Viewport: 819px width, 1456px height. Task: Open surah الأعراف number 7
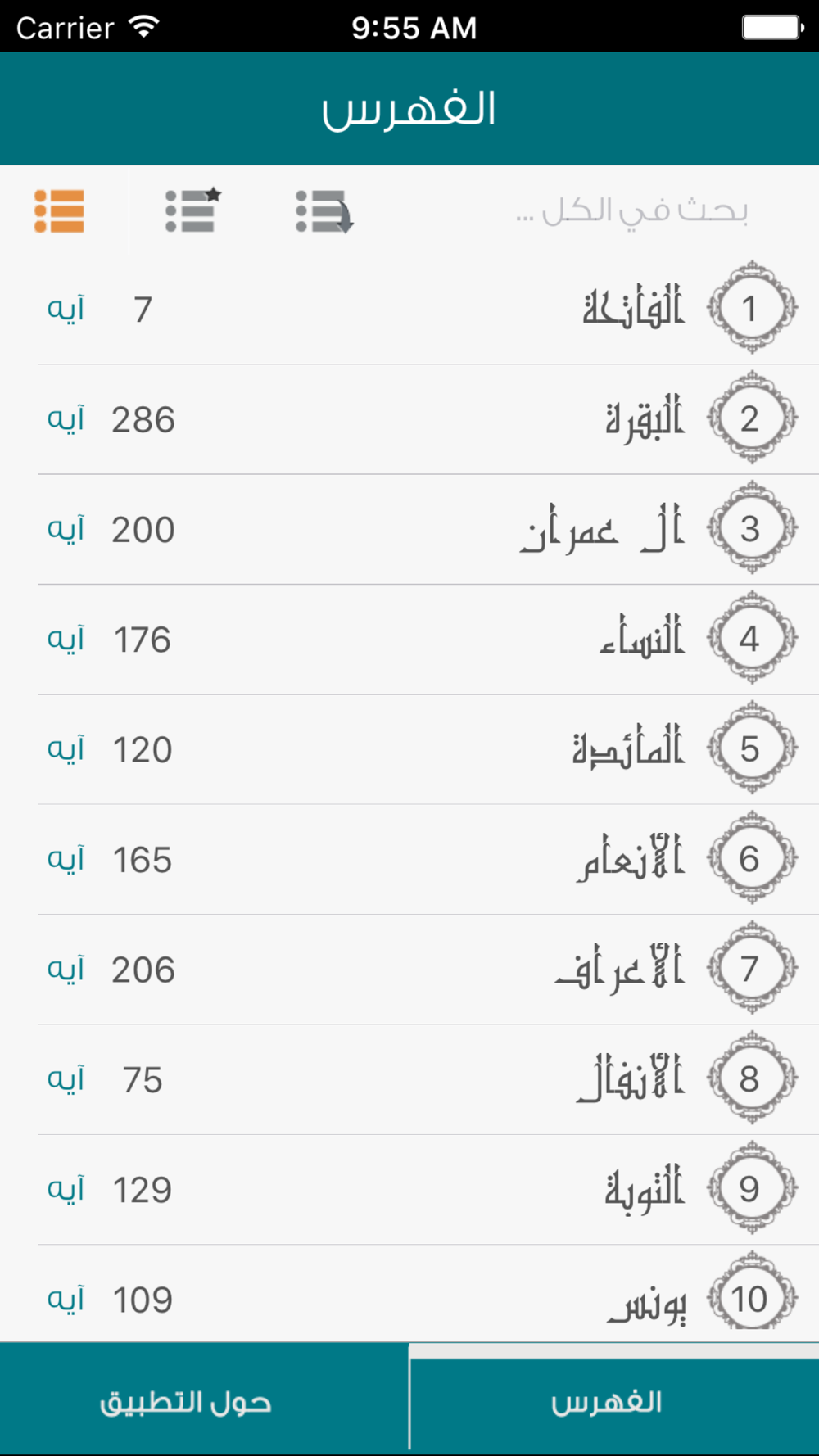[x=409, y=970]
